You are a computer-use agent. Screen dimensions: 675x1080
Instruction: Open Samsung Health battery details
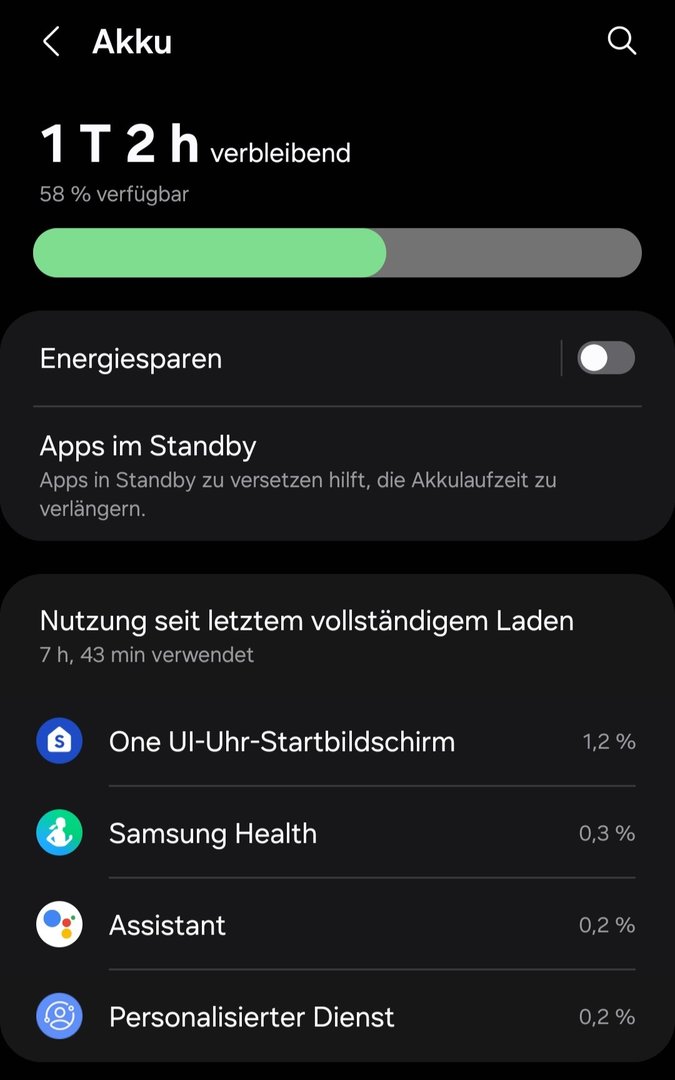(337, 833)
